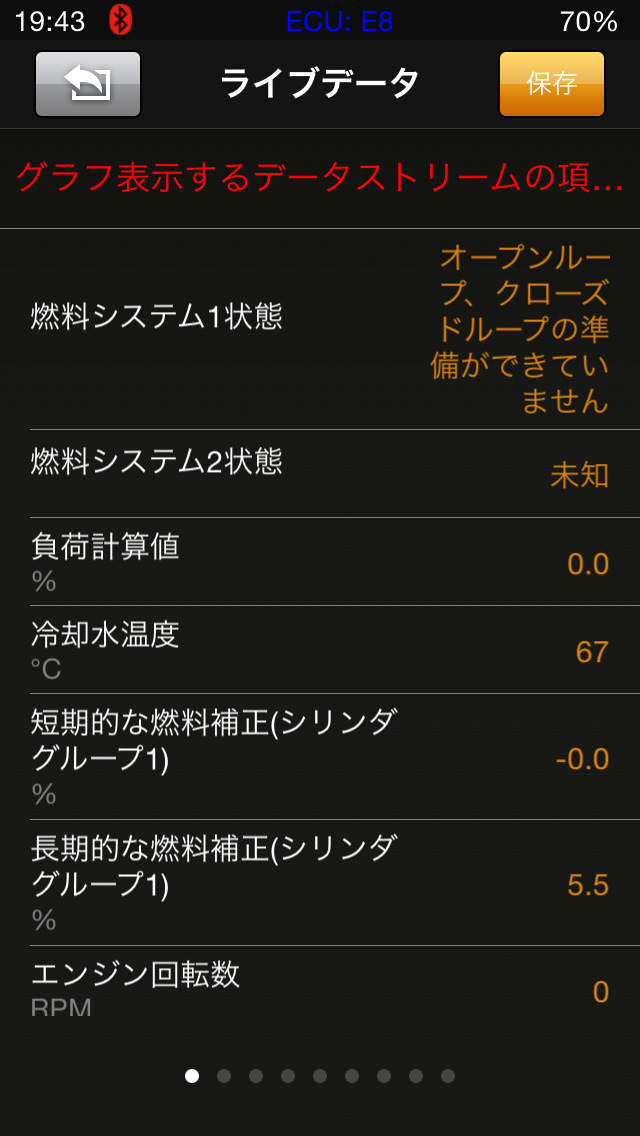
Task: Tap the page indicator dots
Action: (320, 1076)
